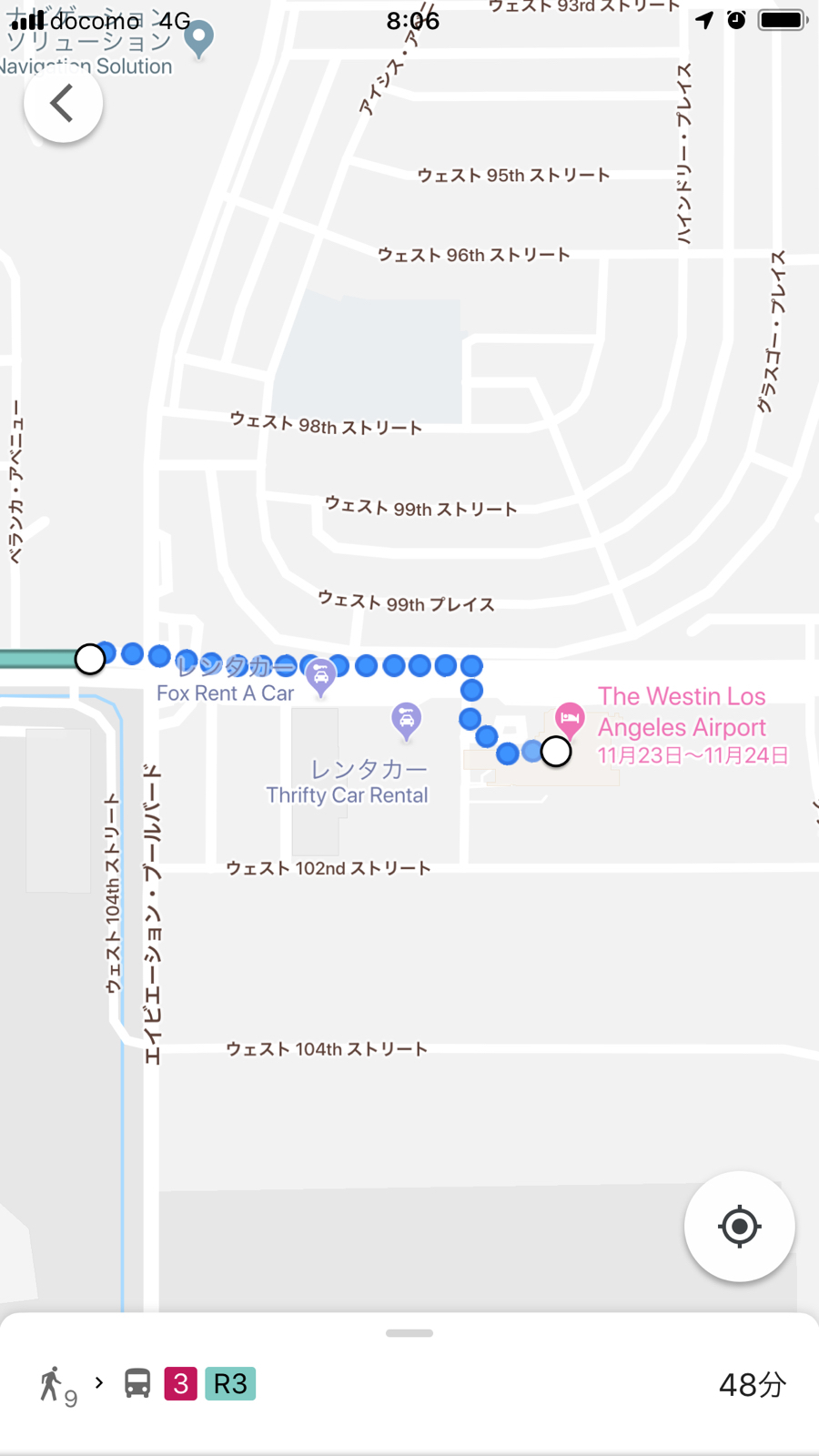Tap the Navigation Solution place pin
This screenshot has width=819, height=1456.
(198, 37)
